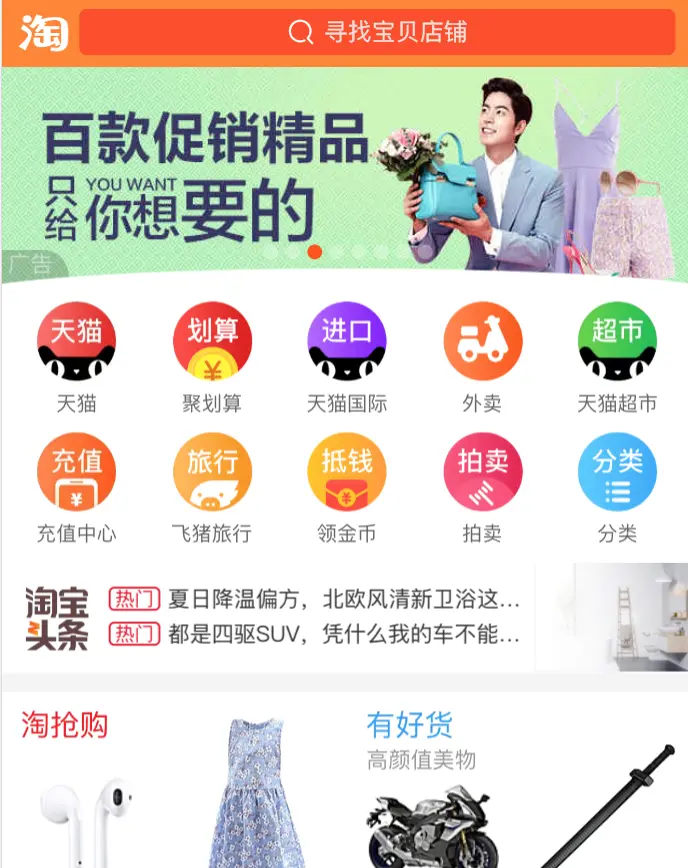Read the 夏日降温偏方 headline
This screenshot has width=688, height=868.
[x=343, y=600]
